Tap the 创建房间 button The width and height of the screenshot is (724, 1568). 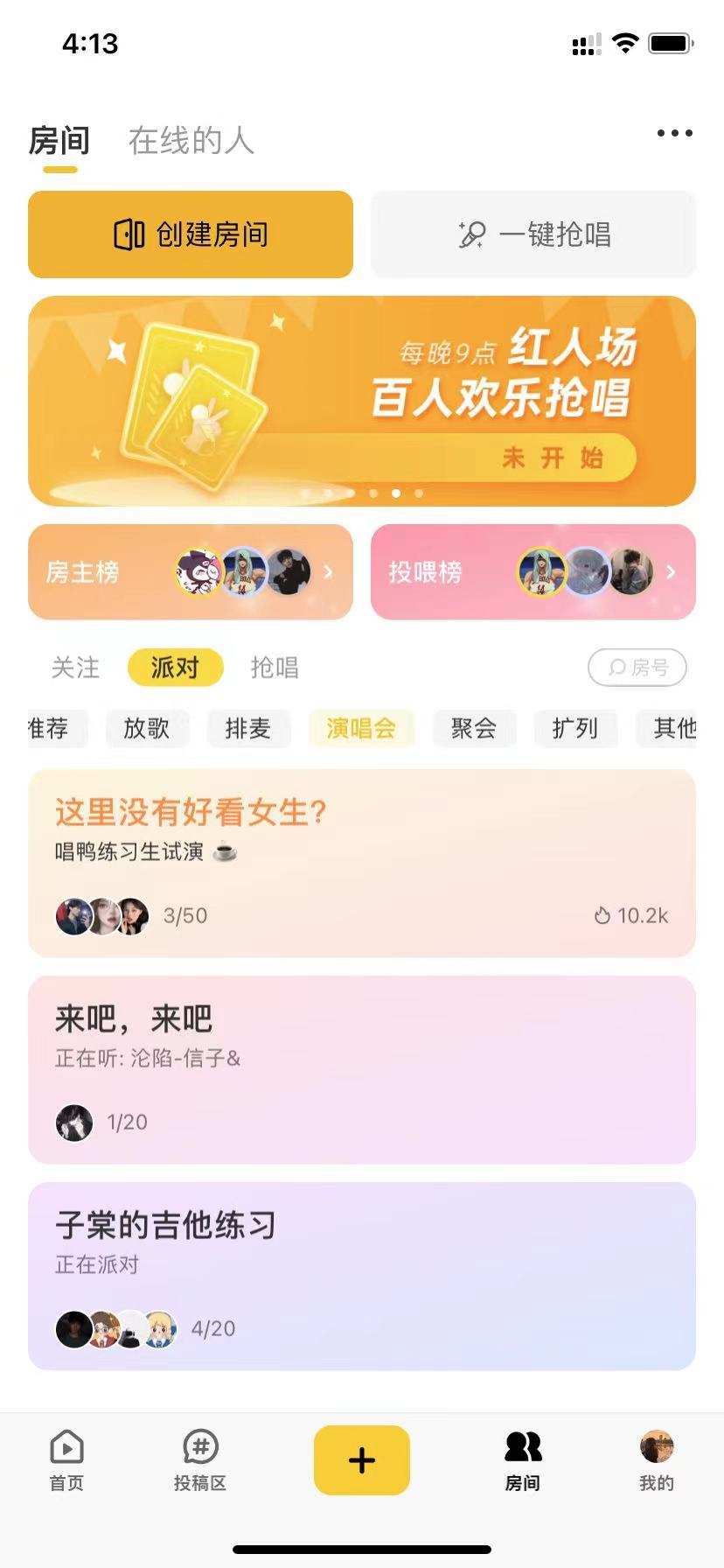coord(191,234)
